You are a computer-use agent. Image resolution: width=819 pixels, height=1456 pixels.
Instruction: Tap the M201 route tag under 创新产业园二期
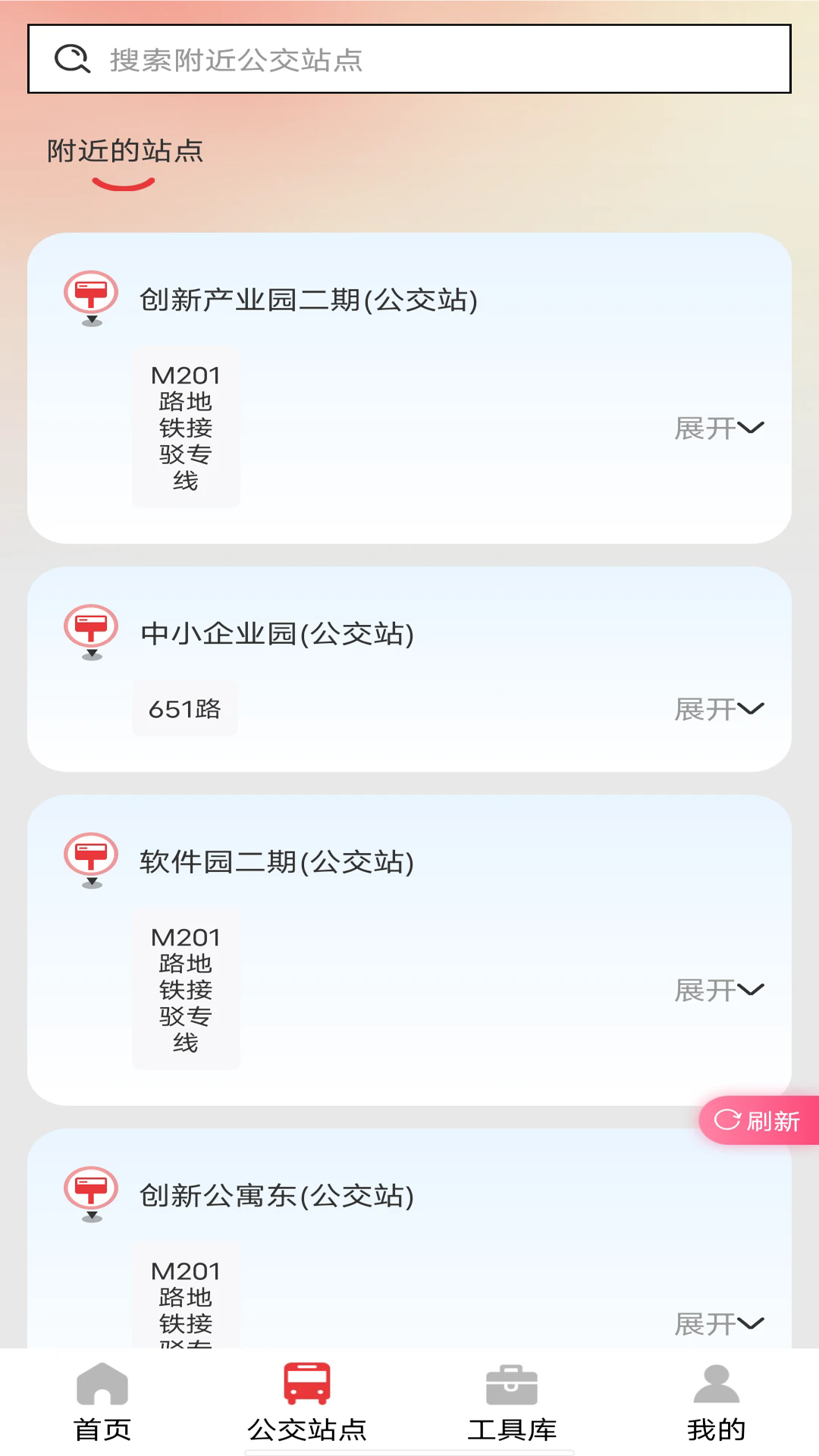(184, 428)
